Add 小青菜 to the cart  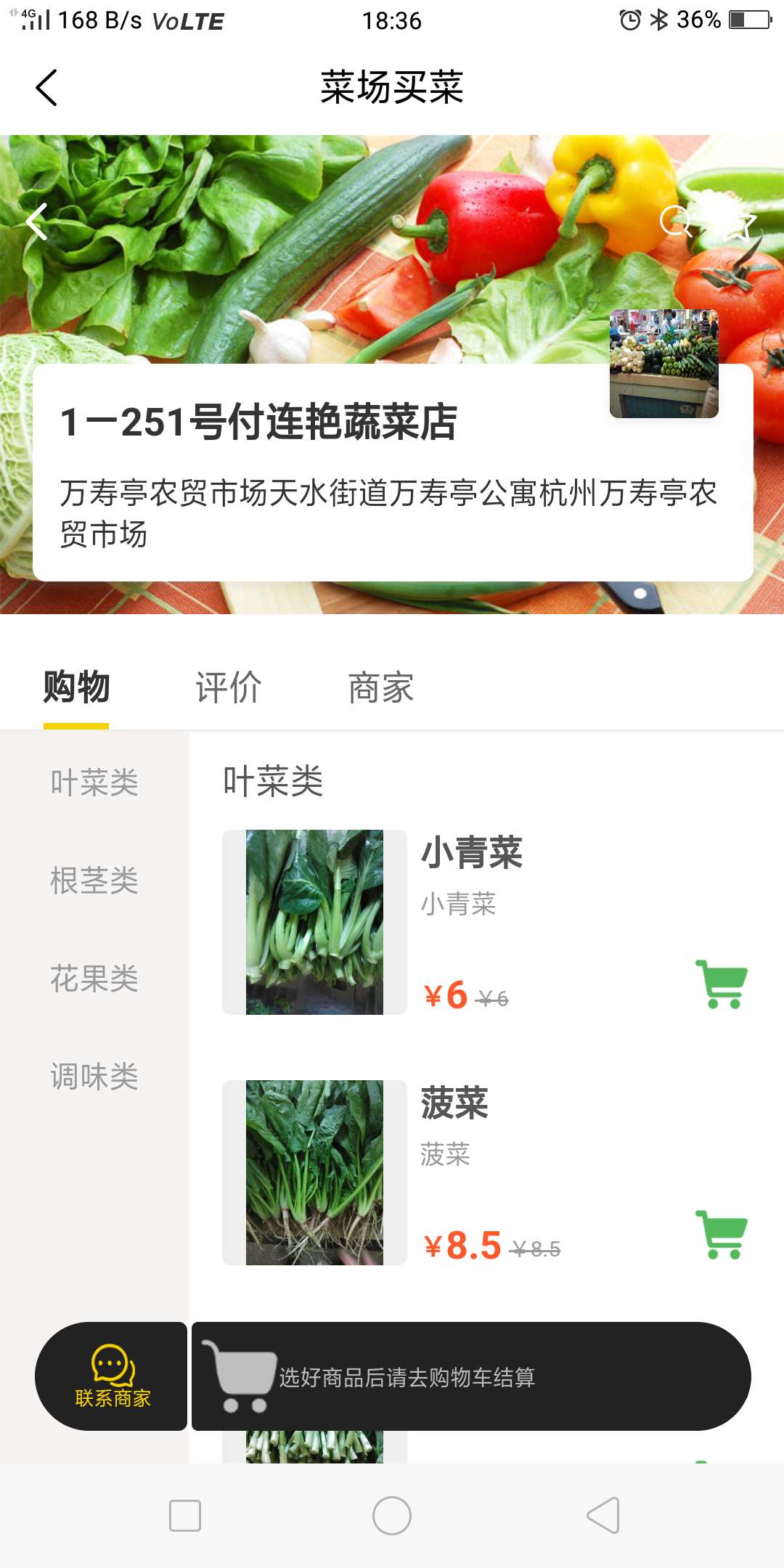pos(722,984)
